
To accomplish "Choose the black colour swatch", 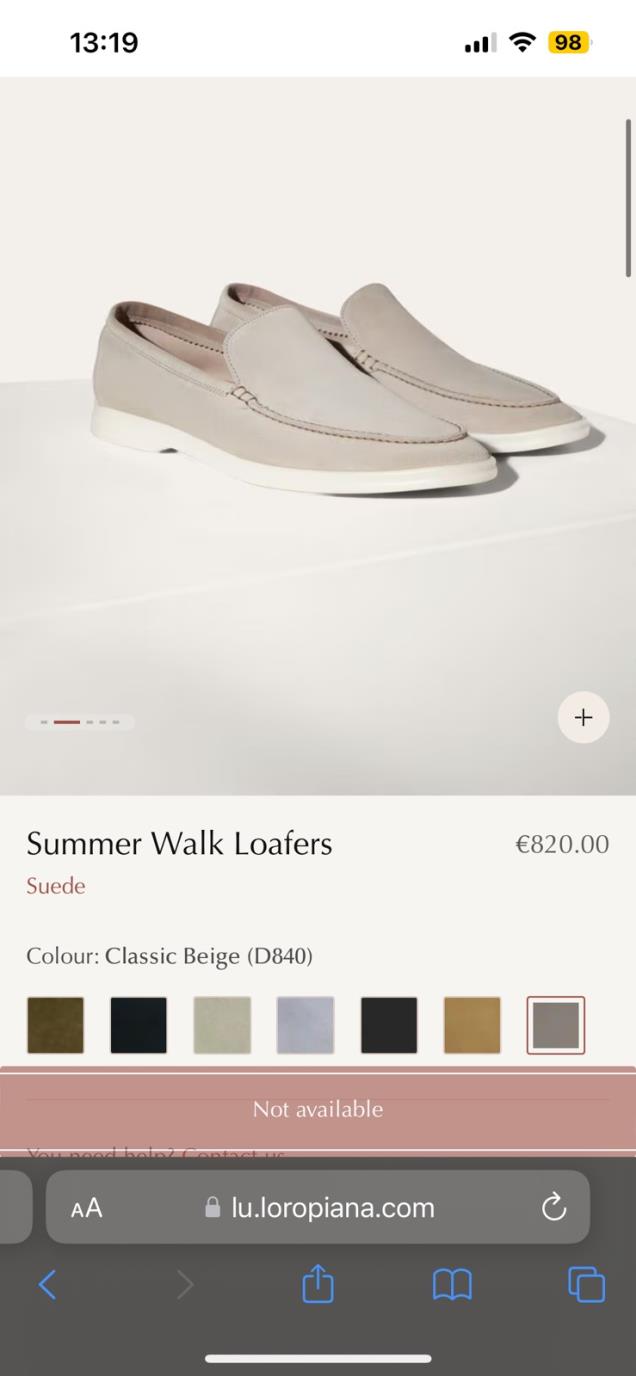I will coord(389,1025).
